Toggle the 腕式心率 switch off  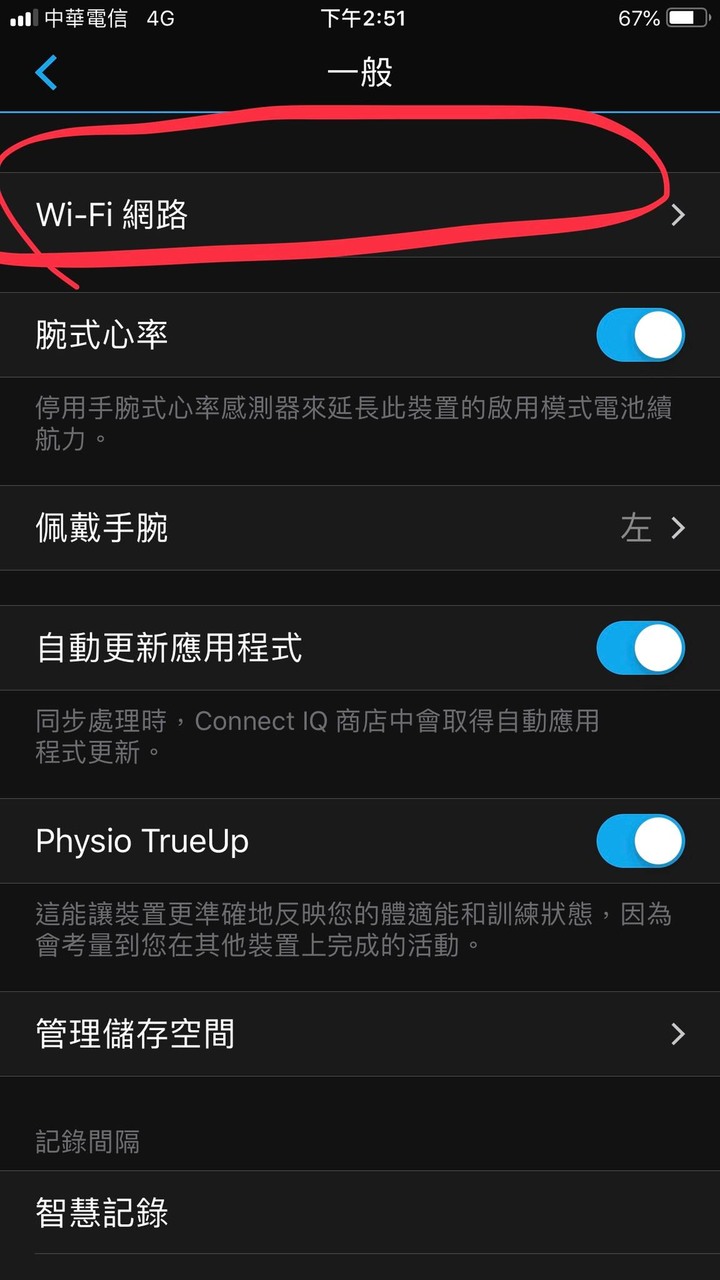640,335
